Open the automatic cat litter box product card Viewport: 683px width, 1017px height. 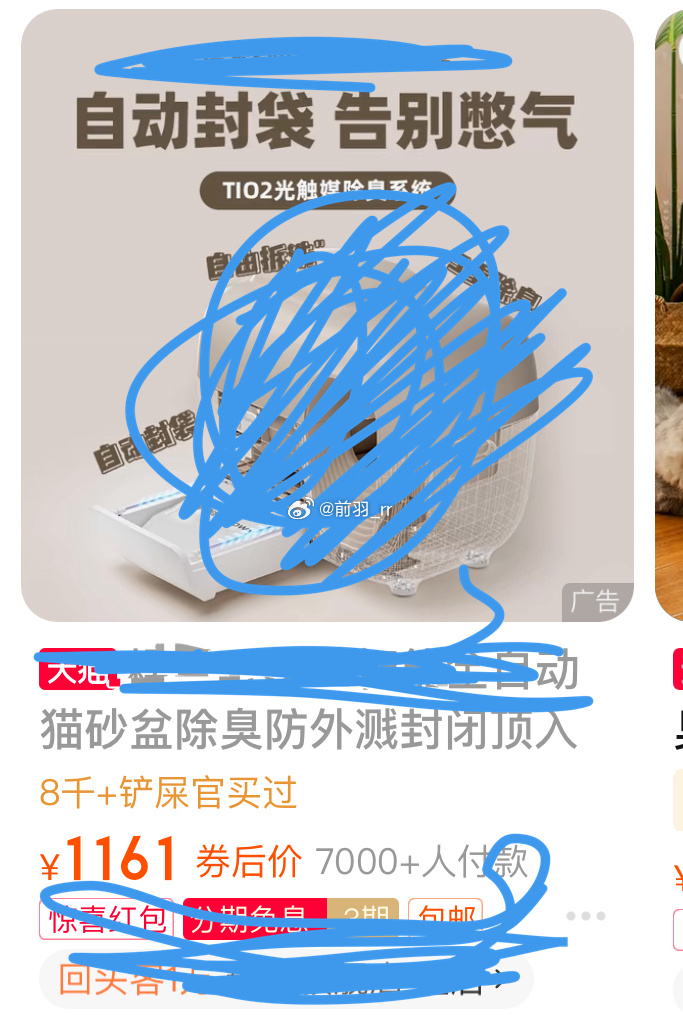click(326, 316)
